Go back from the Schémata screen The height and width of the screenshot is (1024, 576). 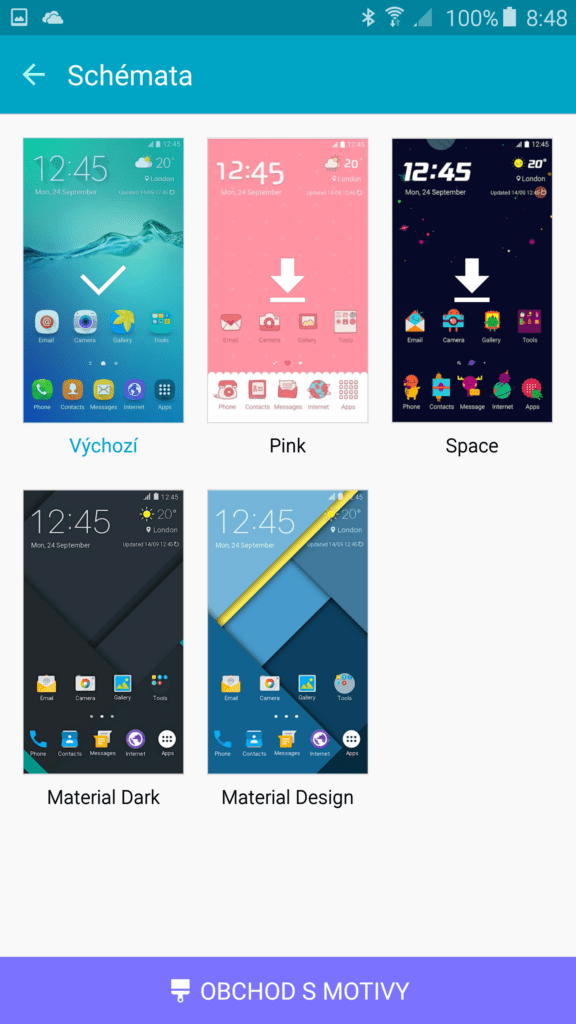pyautogui.click(x=34, y=75)
